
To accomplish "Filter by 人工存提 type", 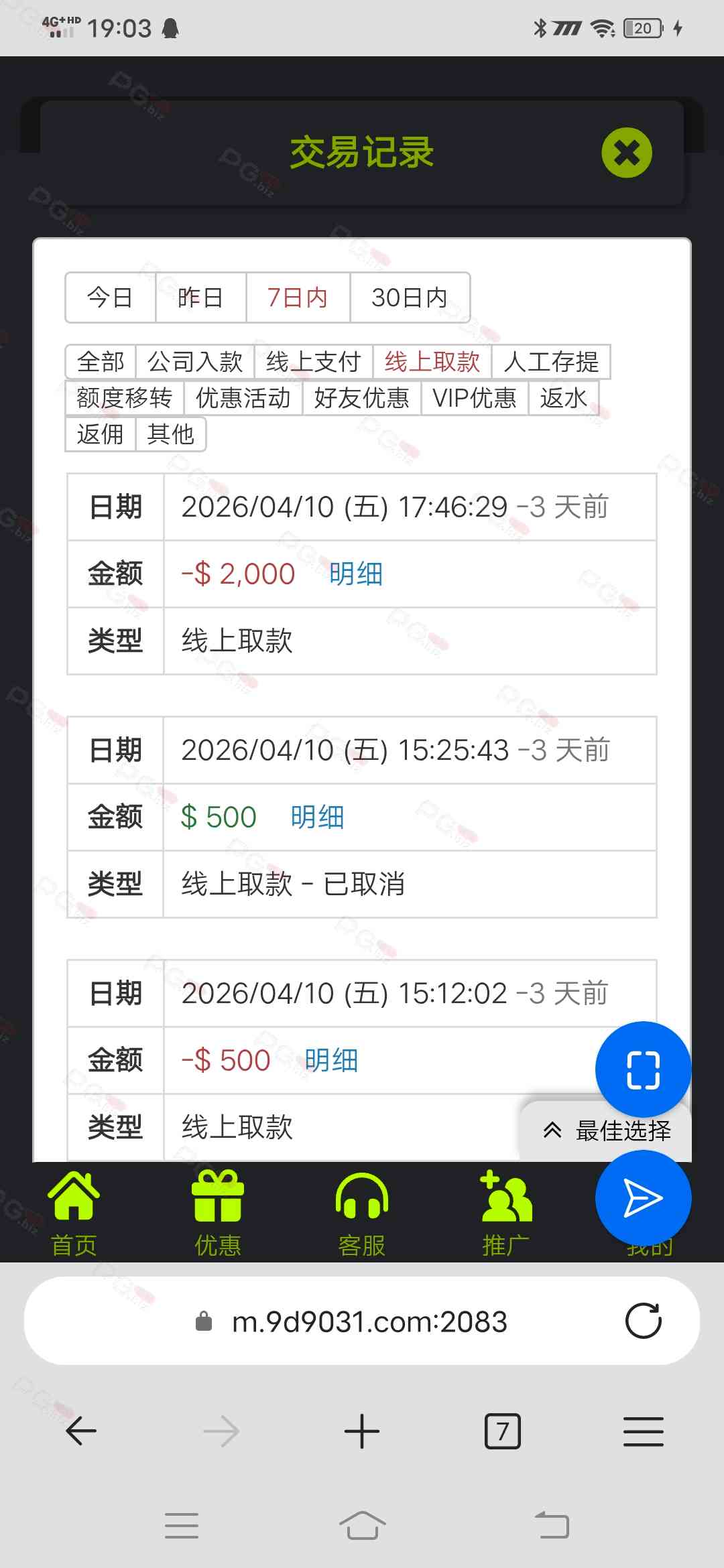I will (x=551, y=362).
